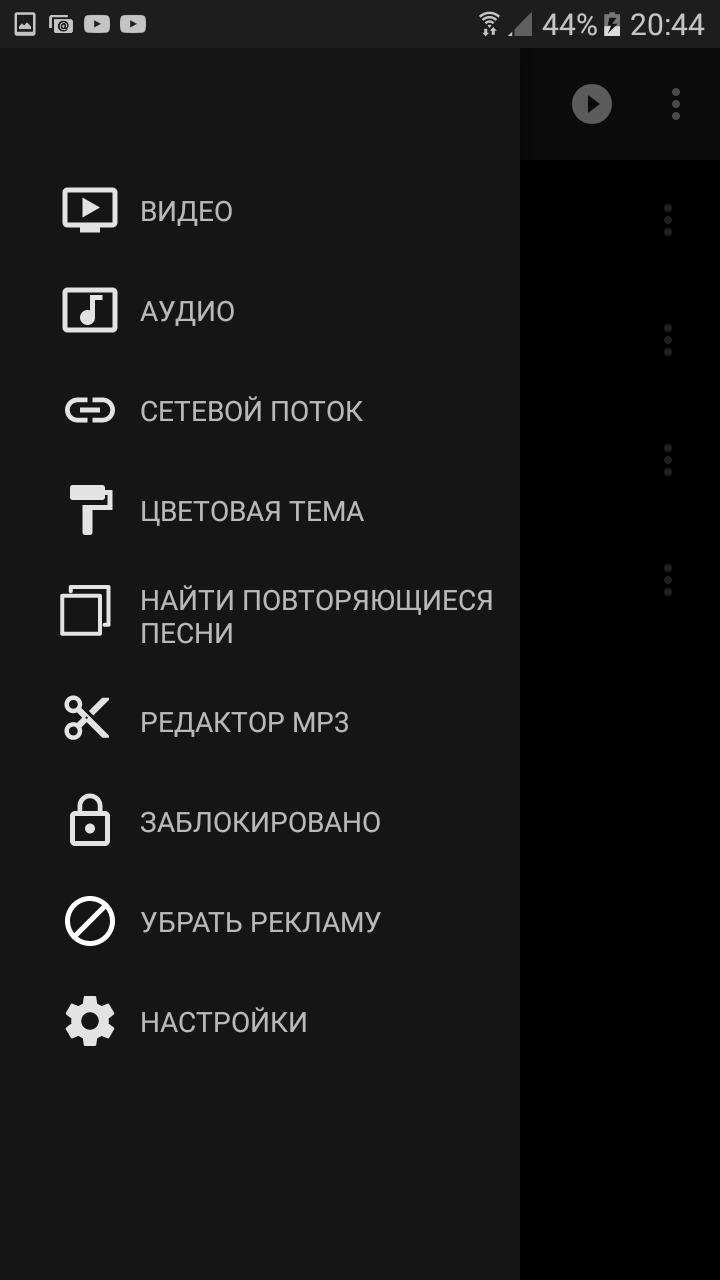This screenshot has height=1280, width=720.
Task: Open the Заблокировано item
Action: pyautogui.click(x=260, y=822)
